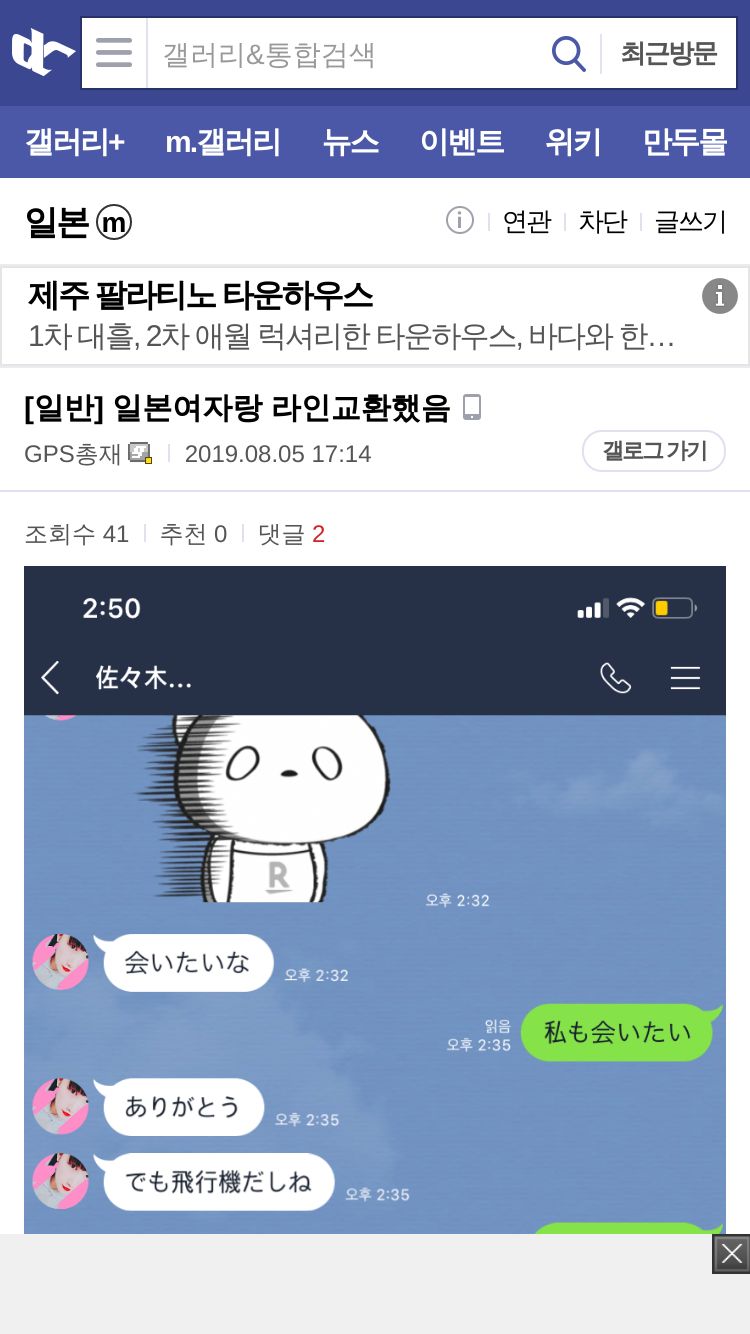Open the 제주 팔라티노 타운하우스 ad
Image resolution: width=750 pixels, height=1334 pixels.
375,316
